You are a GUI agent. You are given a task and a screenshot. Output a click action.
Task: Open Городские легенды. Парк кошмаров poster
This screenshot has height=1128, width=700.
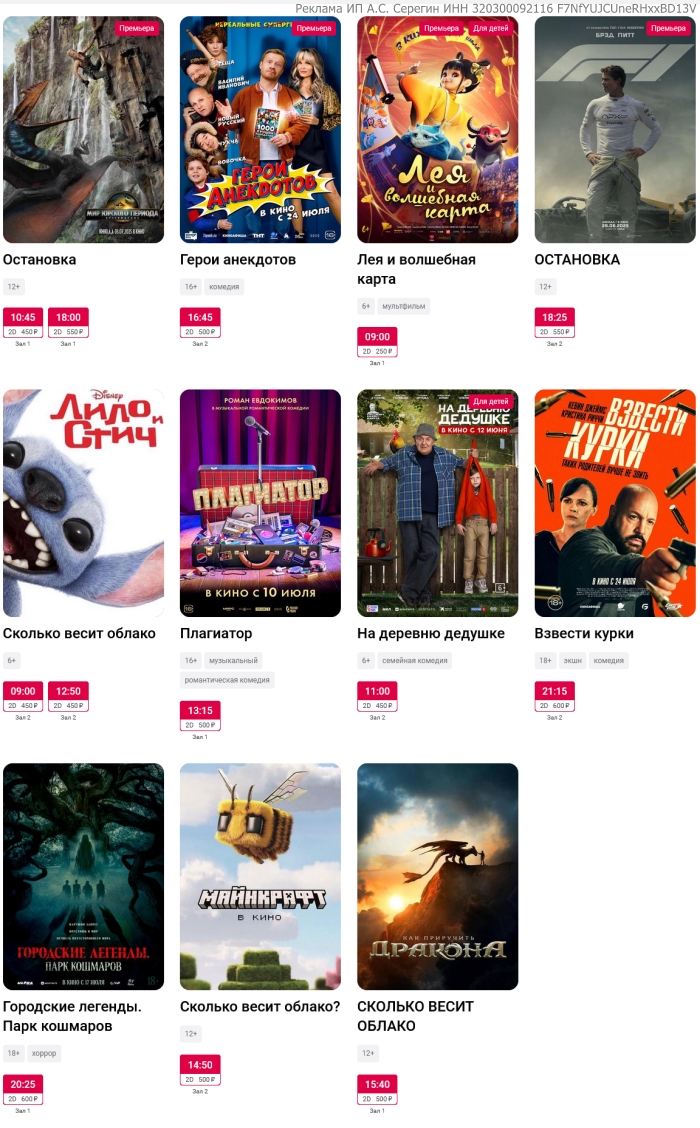point(83,877)
